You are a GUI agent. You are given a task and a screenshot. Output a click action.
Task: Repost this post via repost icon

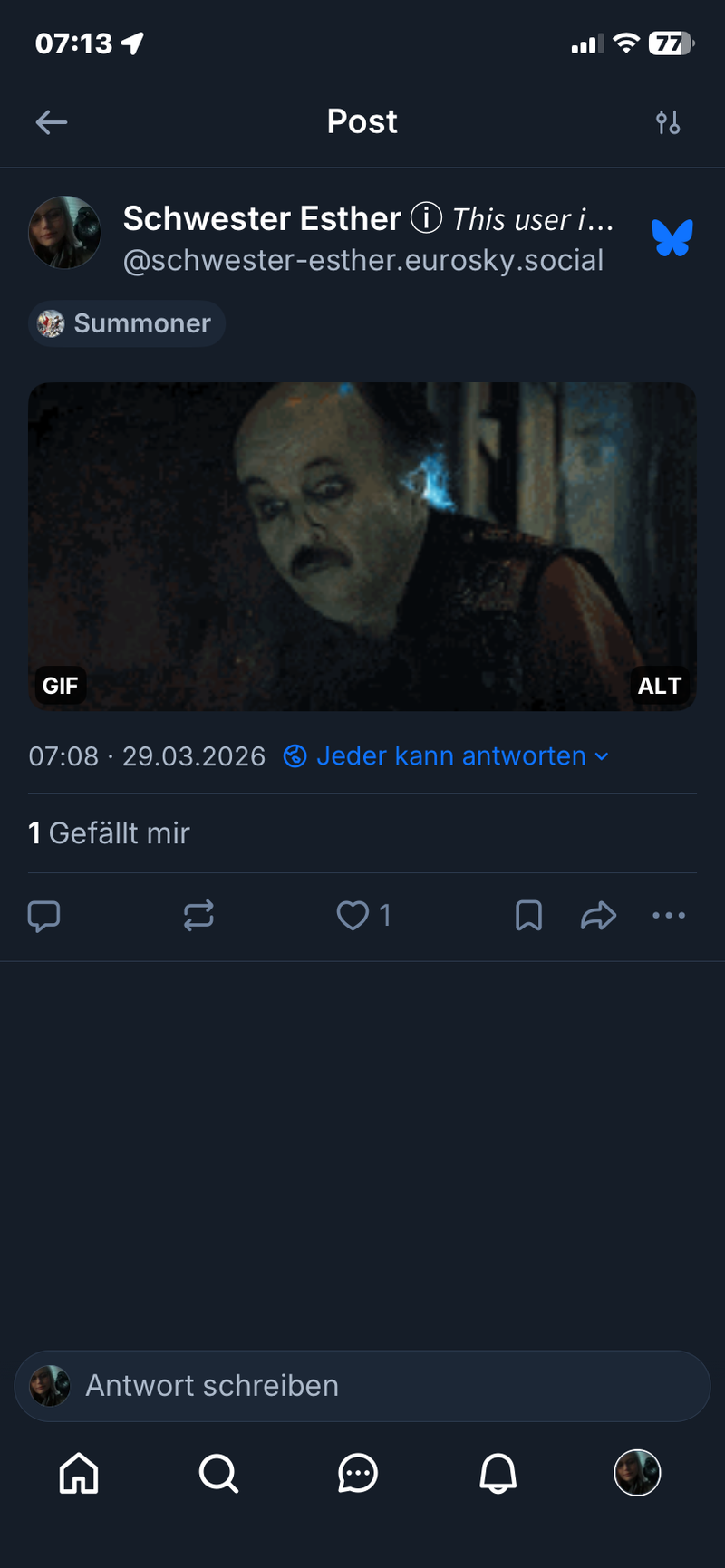tap(198, 916)
